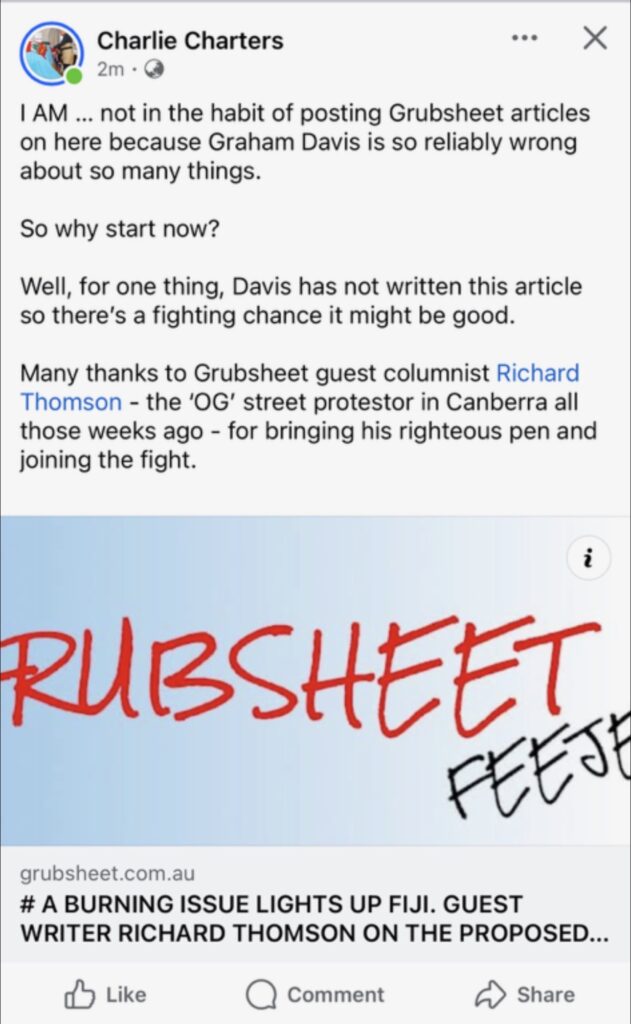Open Charlie Charters' profile picture
The width and height of the screenshot is (631, 1024).
(51, 52)
